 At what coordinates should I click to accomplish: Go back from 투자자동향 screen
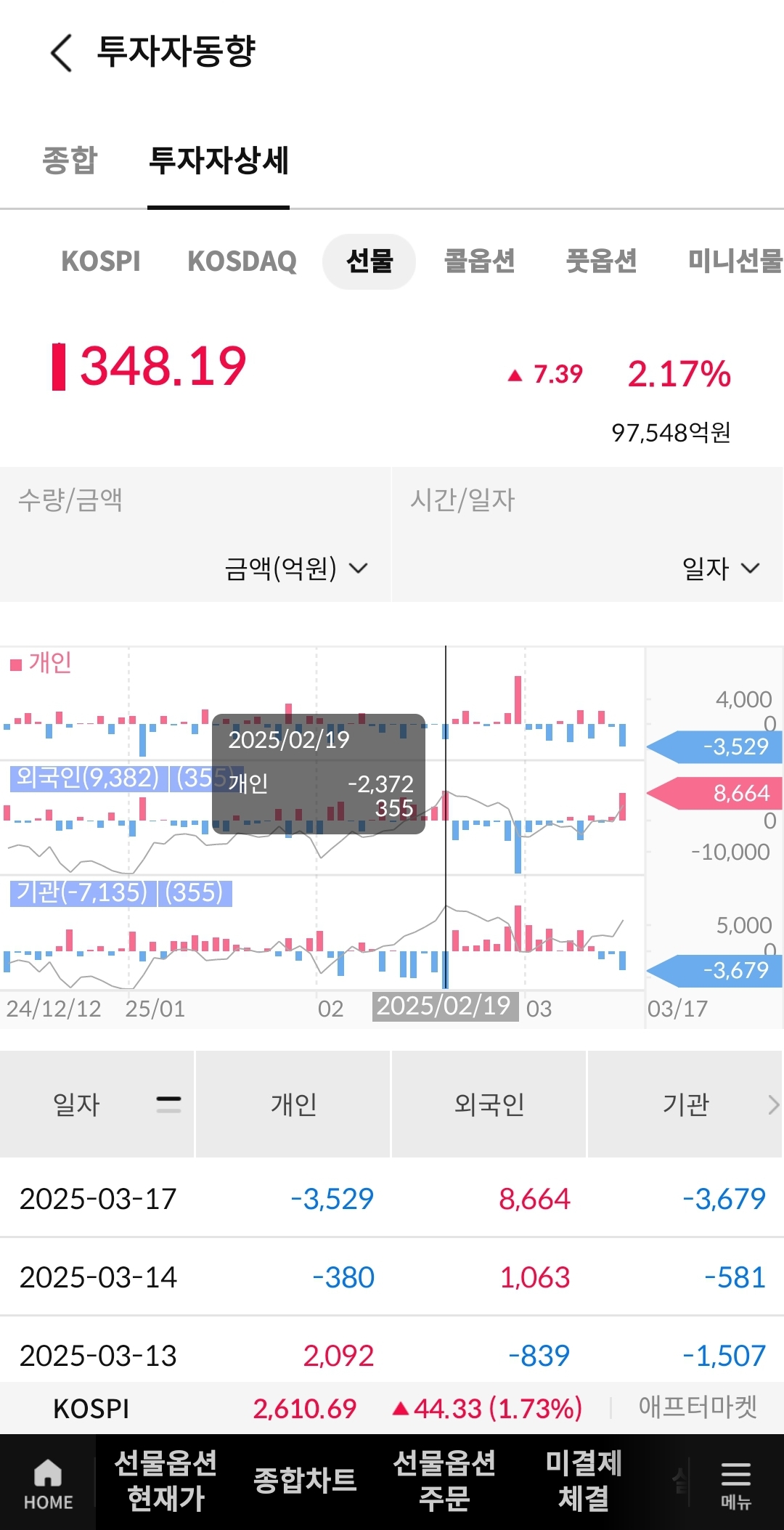pos(61,53)
